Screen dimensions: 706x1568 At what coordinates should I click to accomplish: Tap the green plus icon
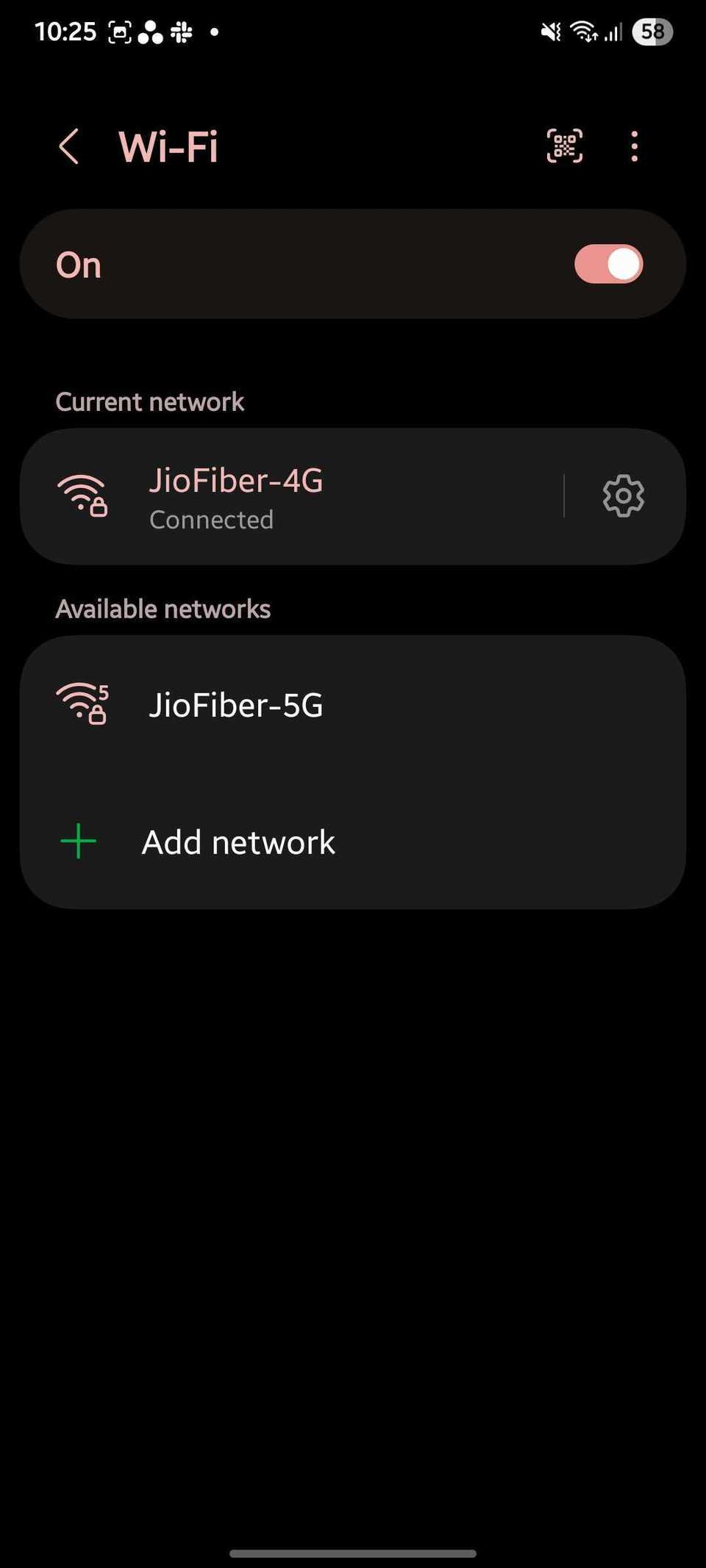[x=78, y=840]
